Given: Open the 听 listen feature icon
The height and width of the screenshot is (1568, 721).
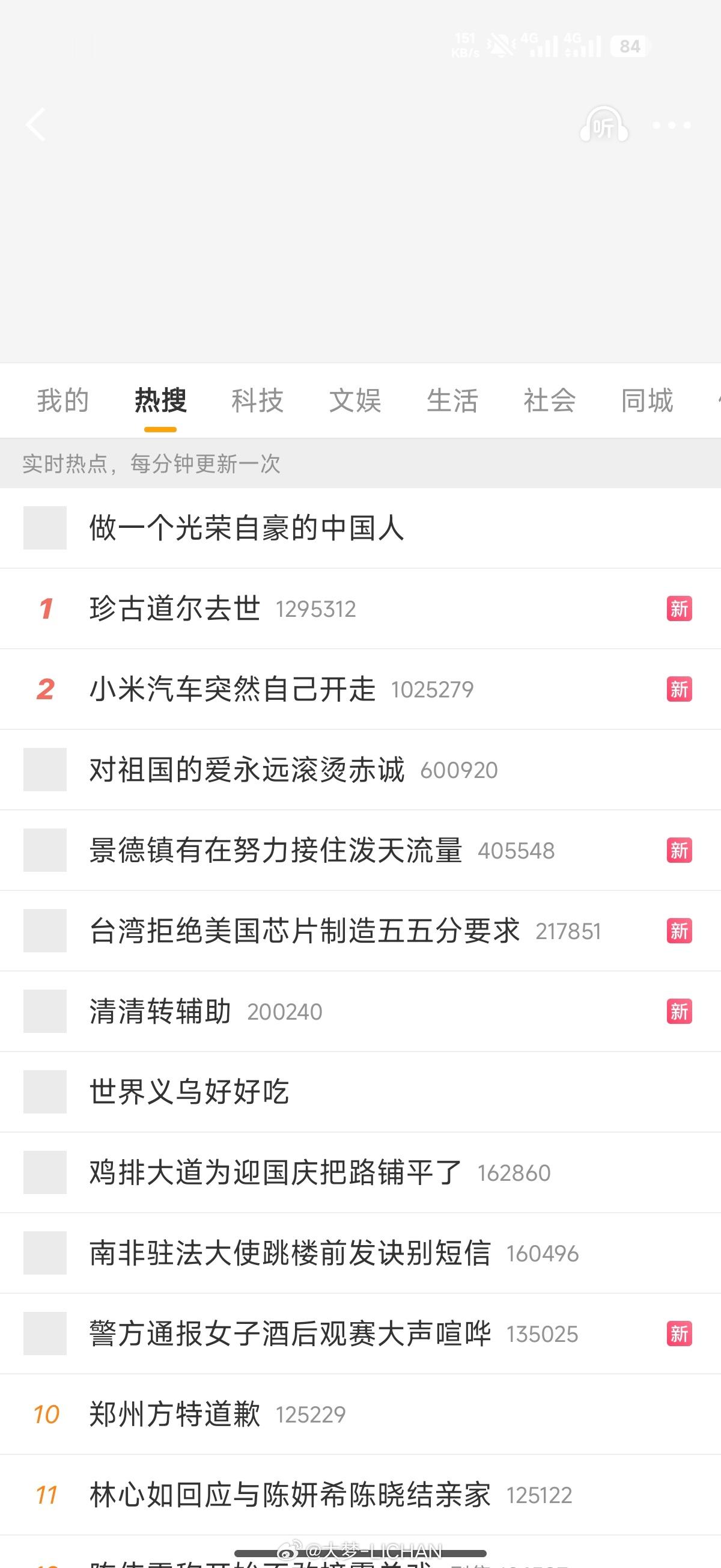Looking at the screenshot, I should [604, 125].
